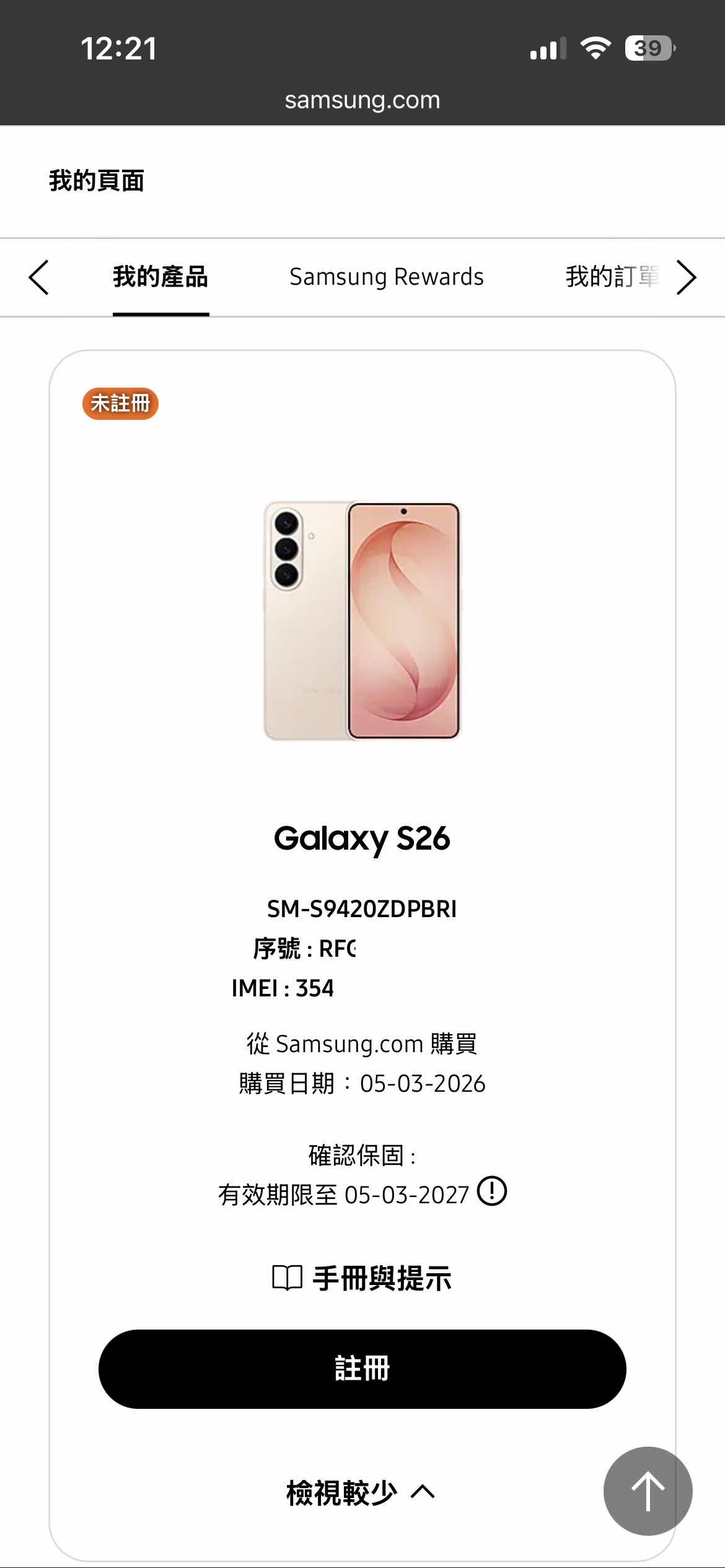Tap the left arrow in the tab bar
The image size is (725, 1568).
(38, 277)
